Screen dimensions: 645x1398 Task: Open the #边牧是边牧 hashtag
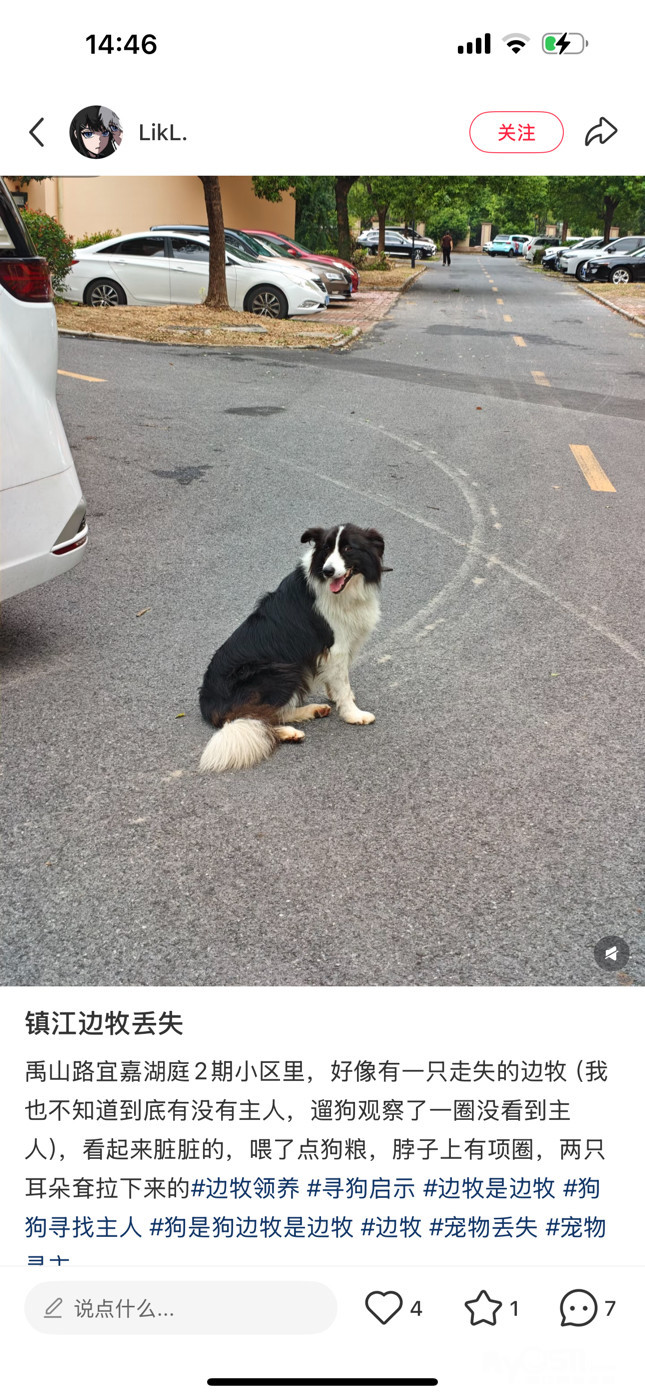tap(489, 1188)
